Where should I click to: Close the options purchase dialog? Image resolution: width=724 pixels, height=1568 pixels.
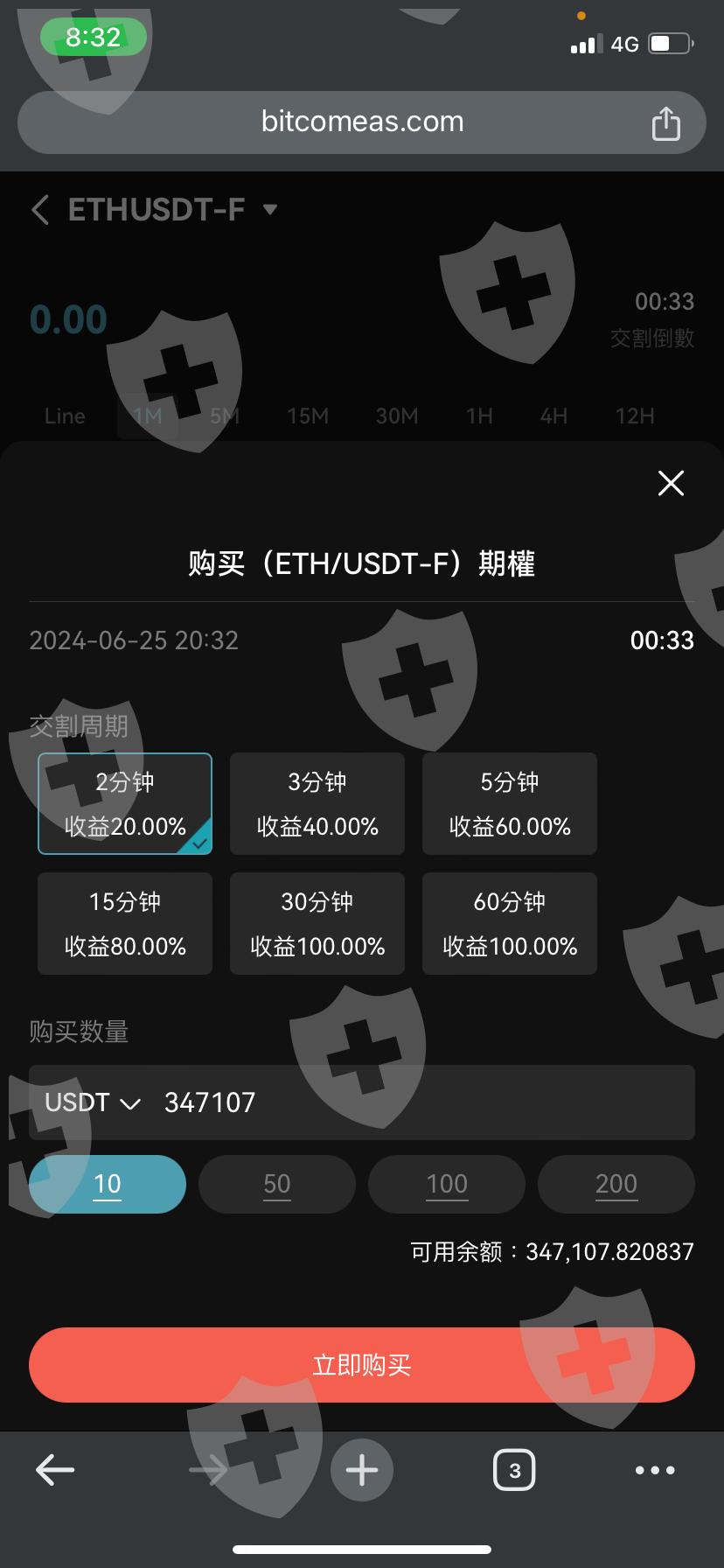tap(671, 483)
